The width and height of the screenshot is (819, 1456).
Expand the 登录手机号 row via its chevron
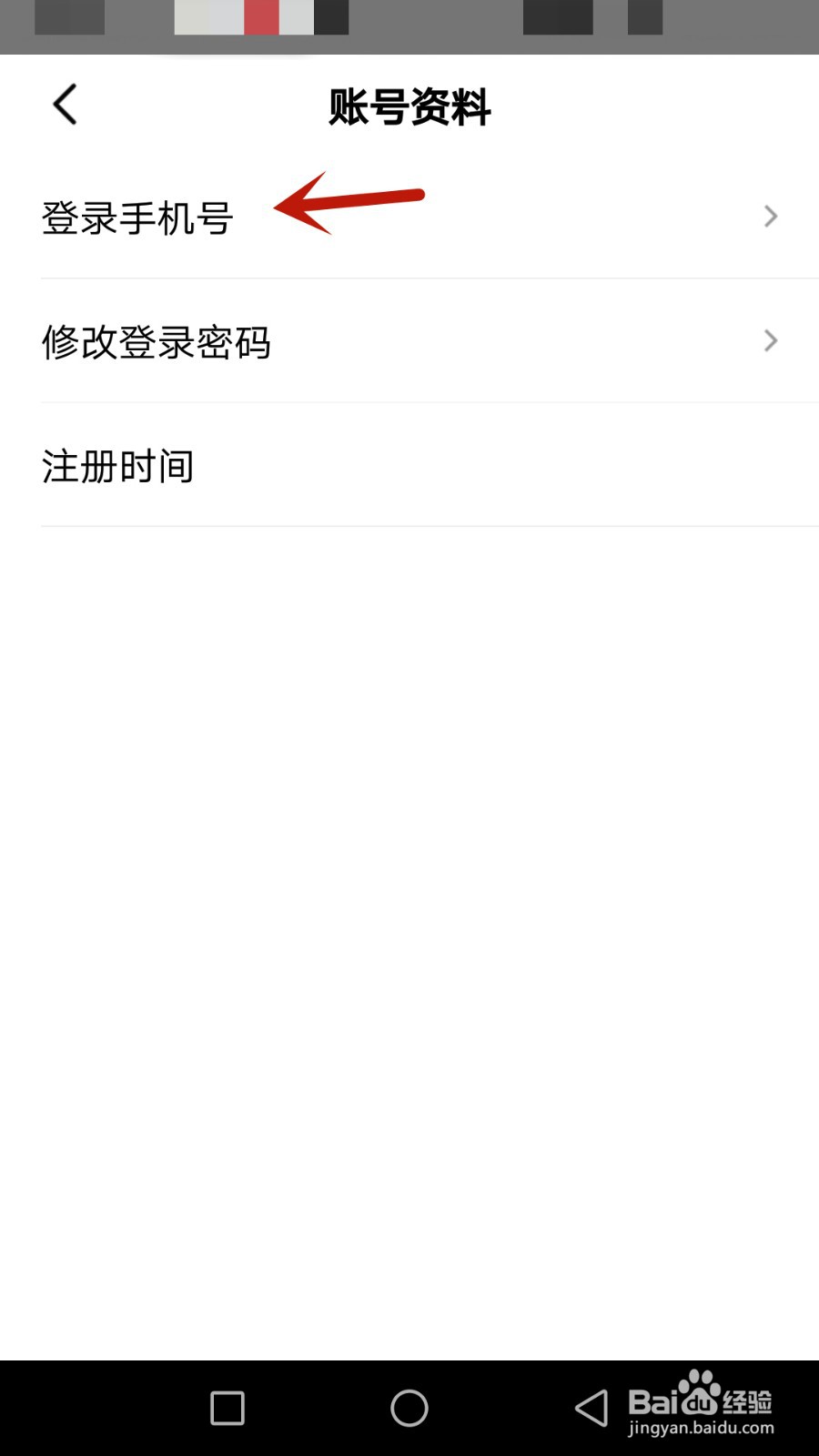770,217
